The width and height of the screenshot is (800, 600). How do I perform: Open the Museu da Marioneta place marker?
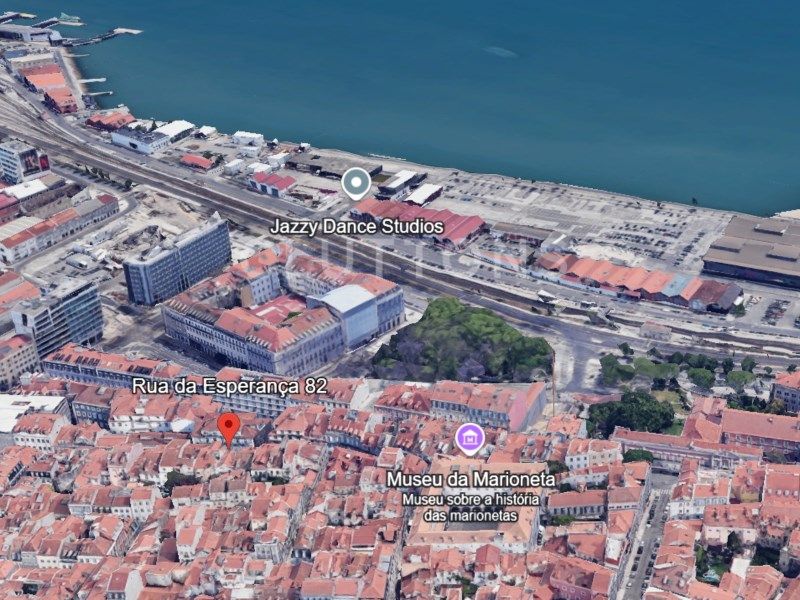[469, 438]
